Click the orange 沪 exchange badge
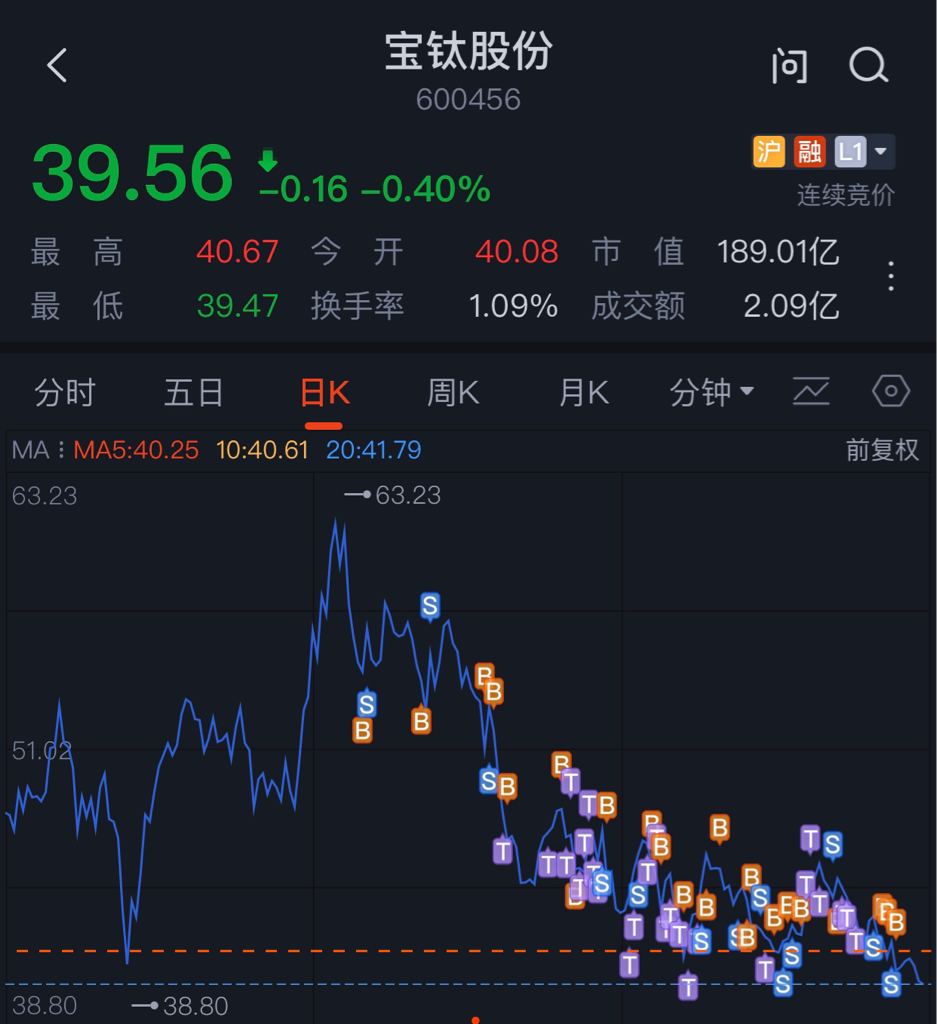Screen dimensions: 937x1024 coord(768,152)
